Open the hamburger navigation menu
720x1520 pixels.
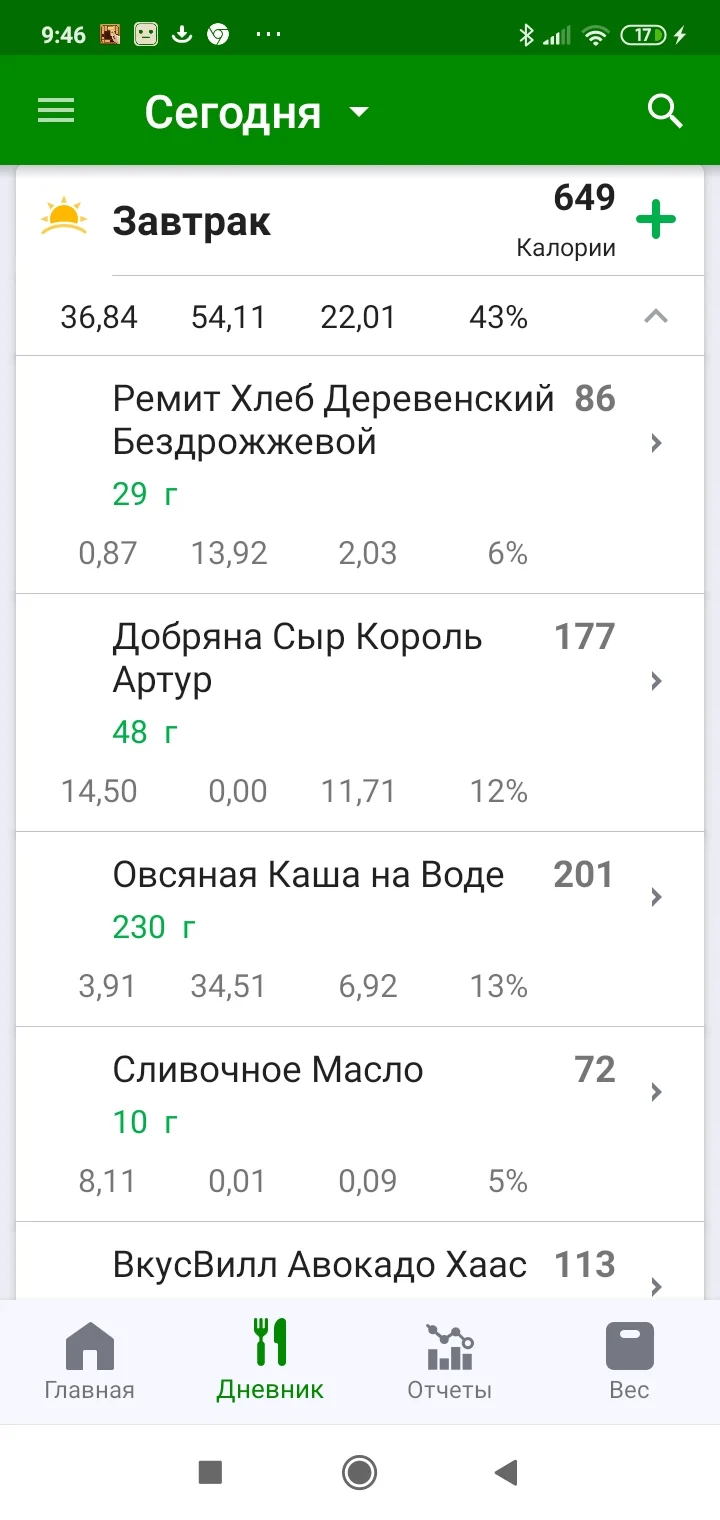coord(56,110)
